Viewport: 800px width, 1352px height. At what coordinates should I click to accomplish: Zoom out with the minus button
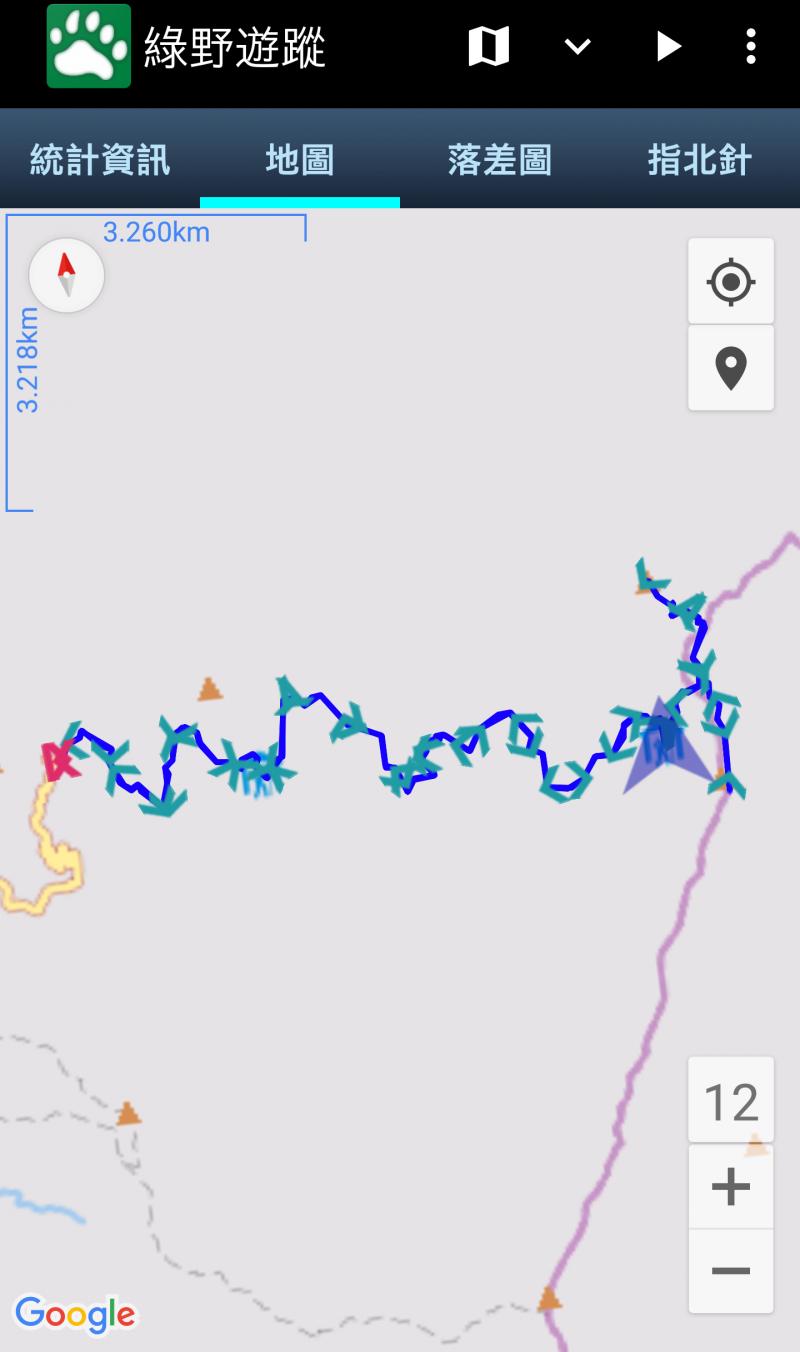[731, 1271]
